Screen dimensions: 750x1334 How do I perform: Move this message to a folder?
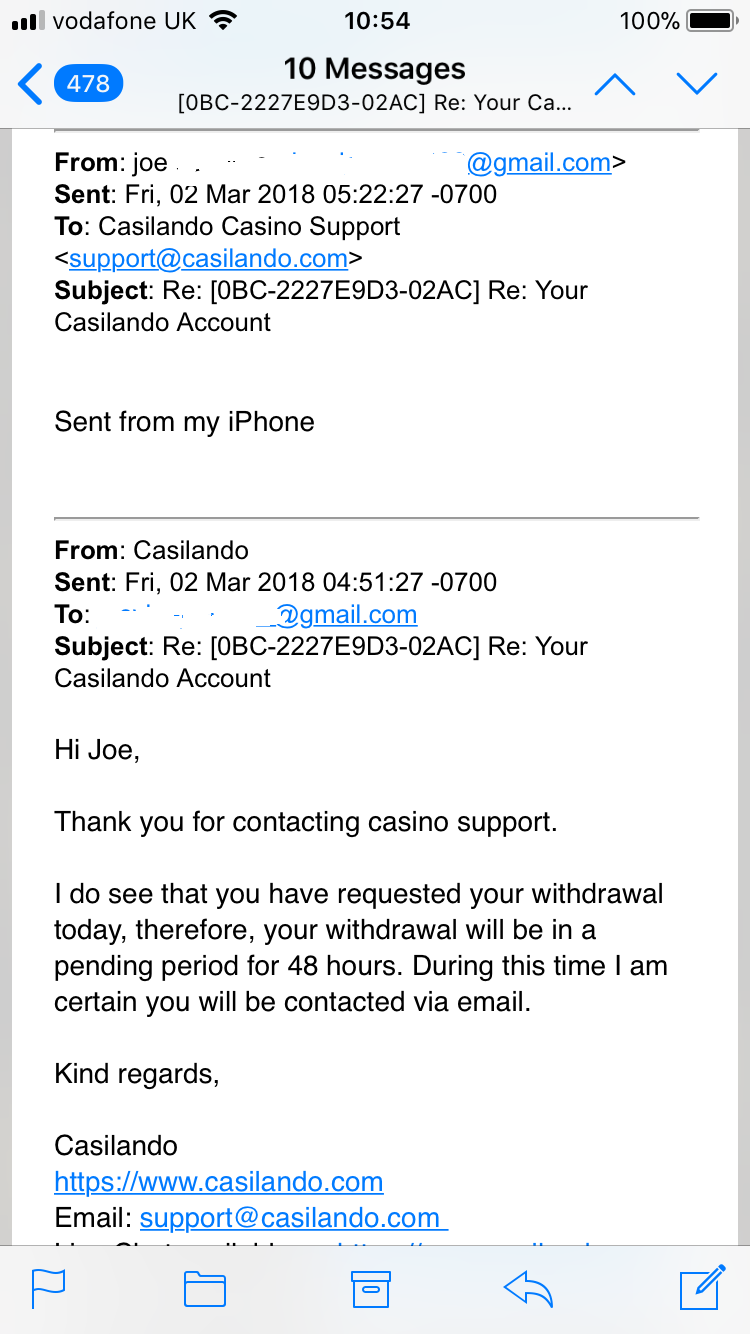[x=205, y=1288]
